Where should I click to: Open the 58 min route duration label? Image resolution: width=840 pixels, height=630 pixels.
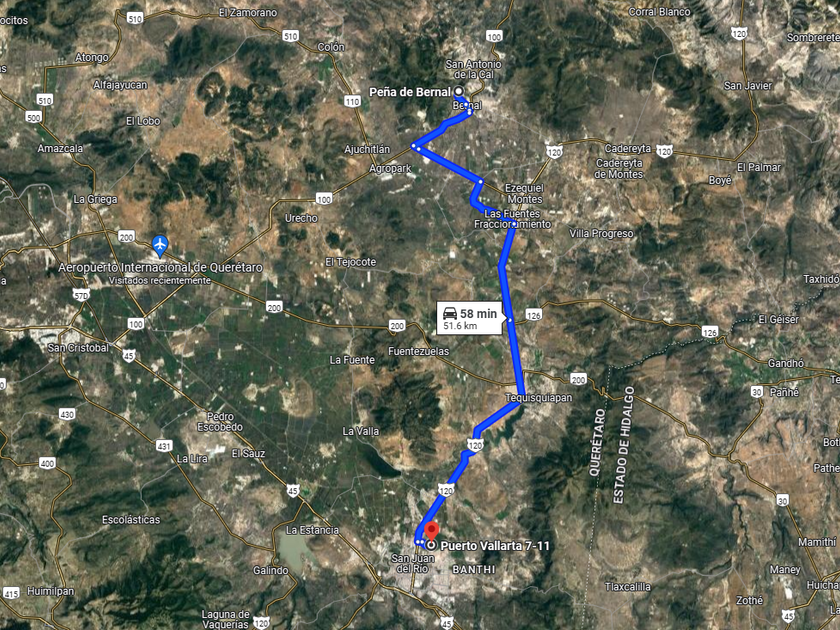pos(470,318)
